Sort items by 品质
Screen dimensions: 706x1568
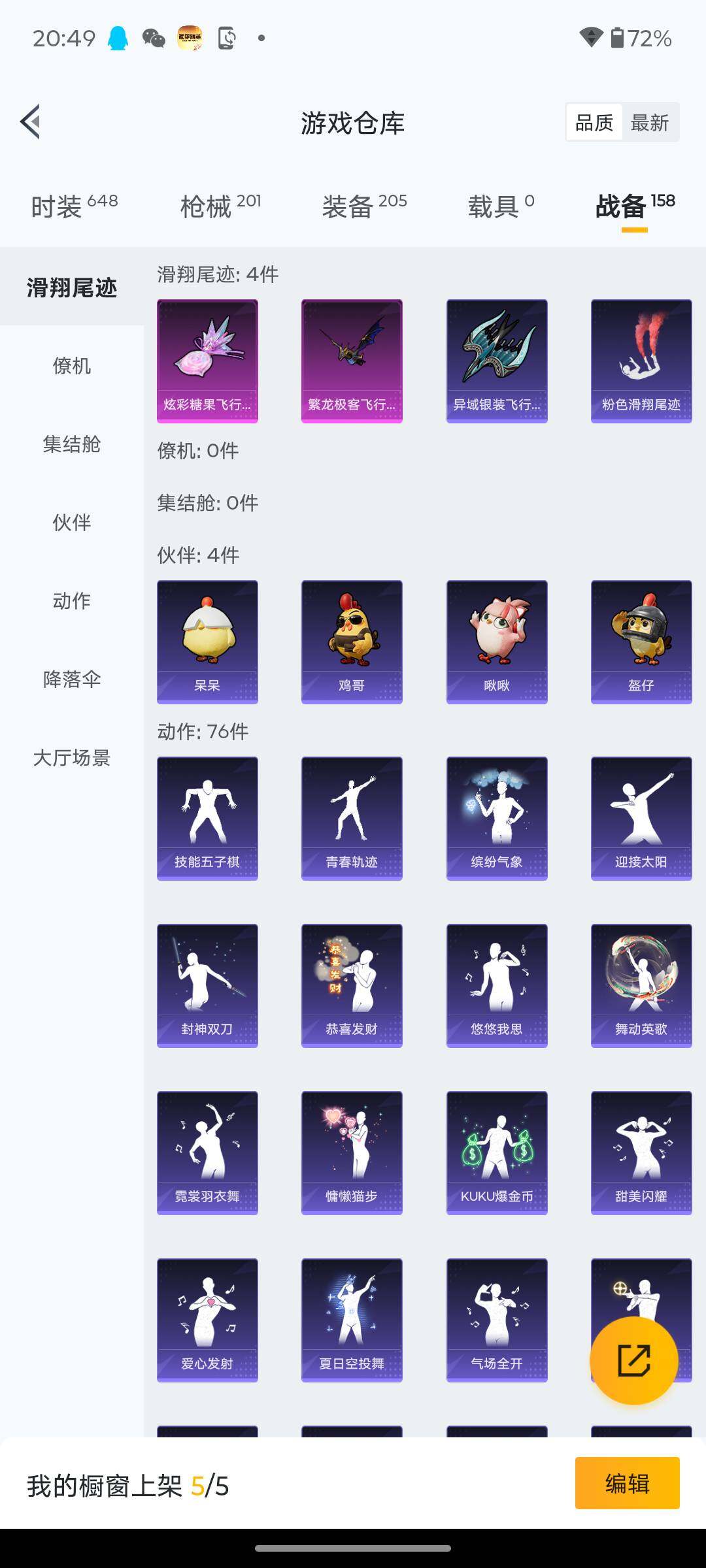click(x=594, y=123)
